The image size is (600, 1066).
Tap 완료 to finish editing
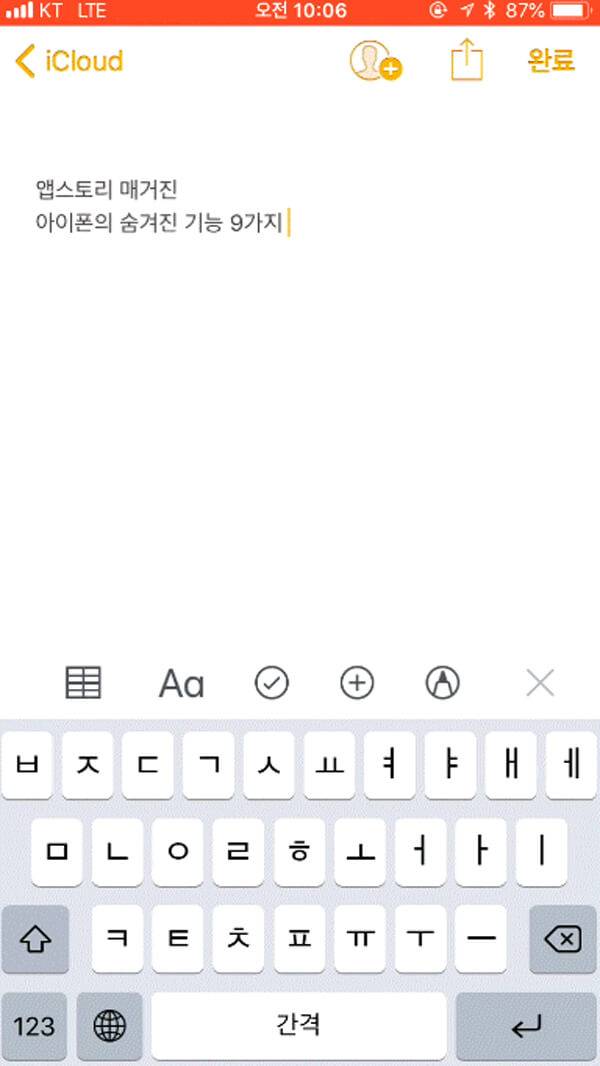click(x=551, y=61)
